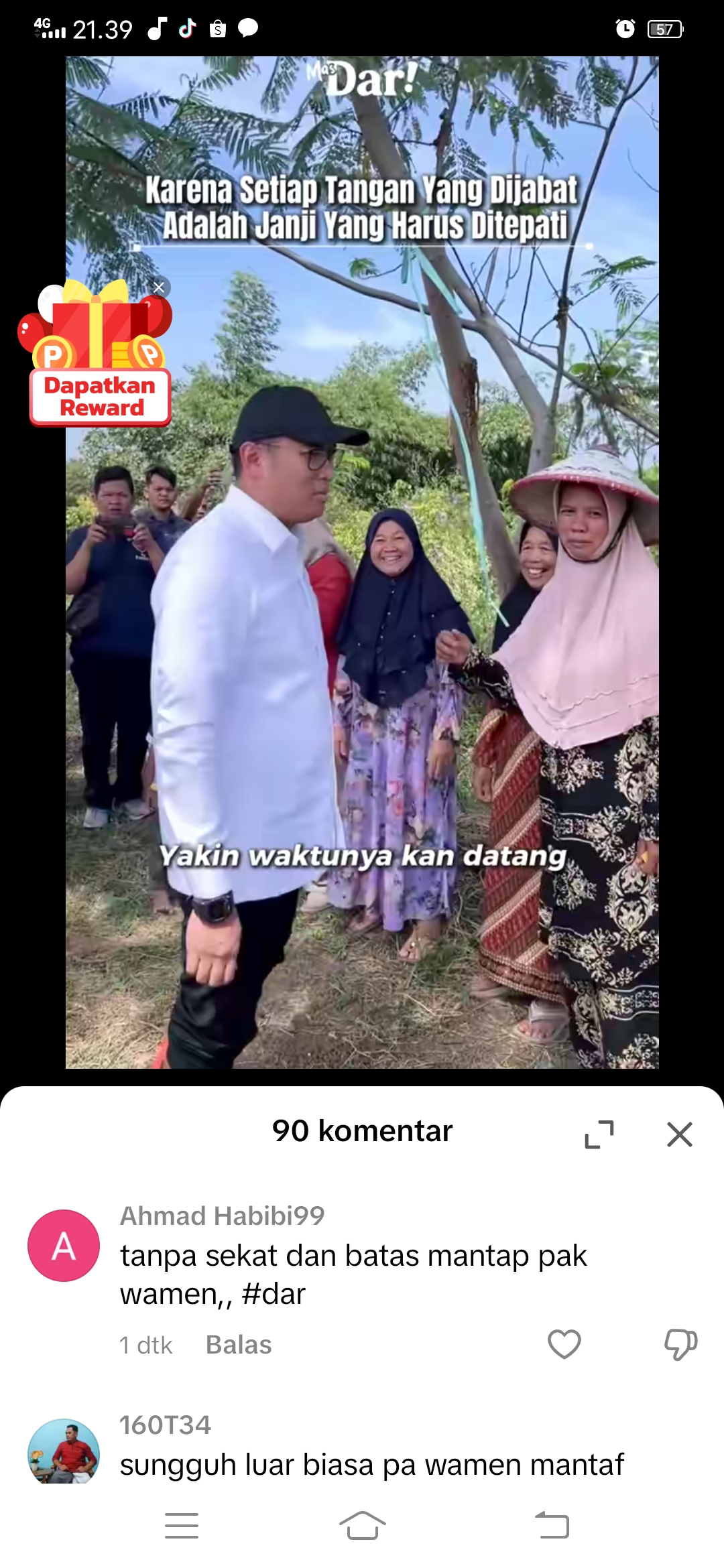Reply to Ahmad Habibi99 with Balas

coord(239,1345)
